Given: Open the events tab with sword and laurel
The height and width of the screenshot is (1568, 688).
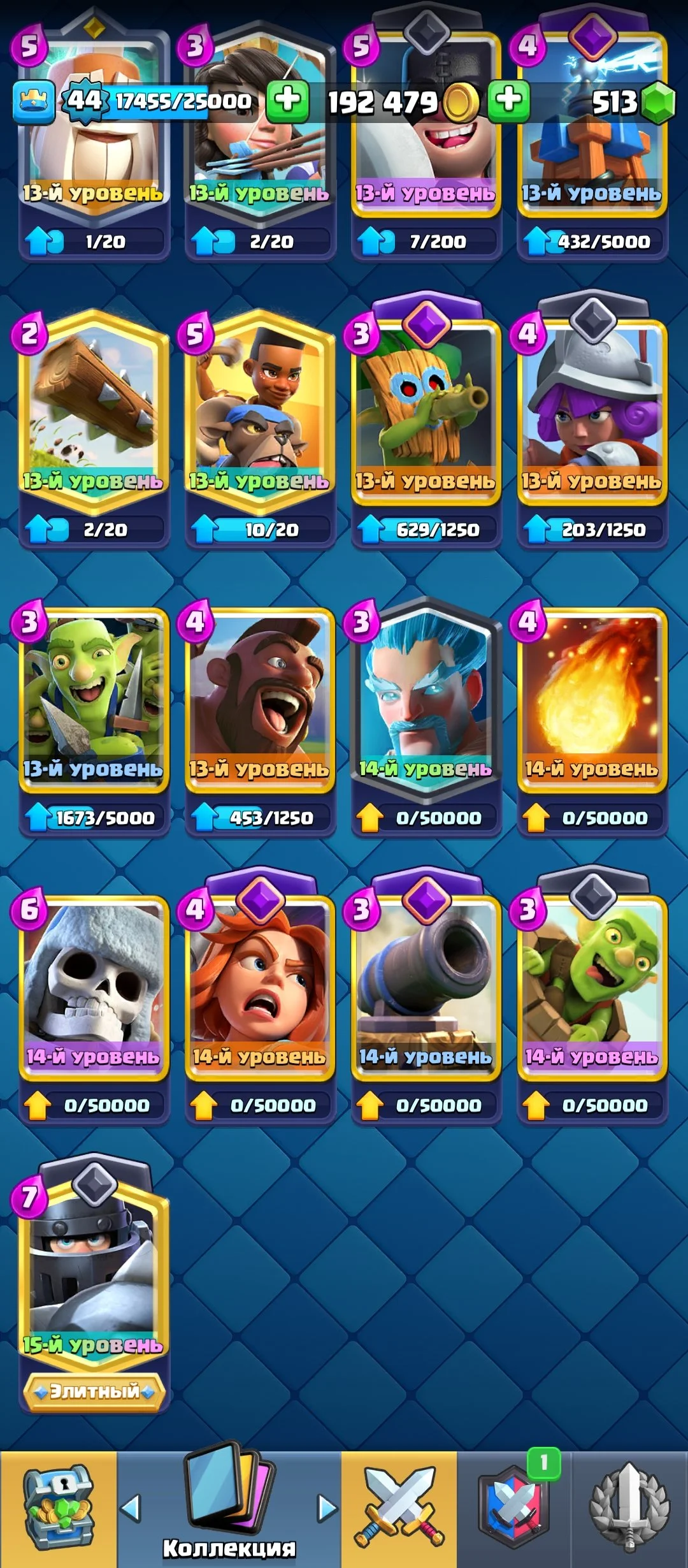Looking at the screenshot, I should 629,1508.
